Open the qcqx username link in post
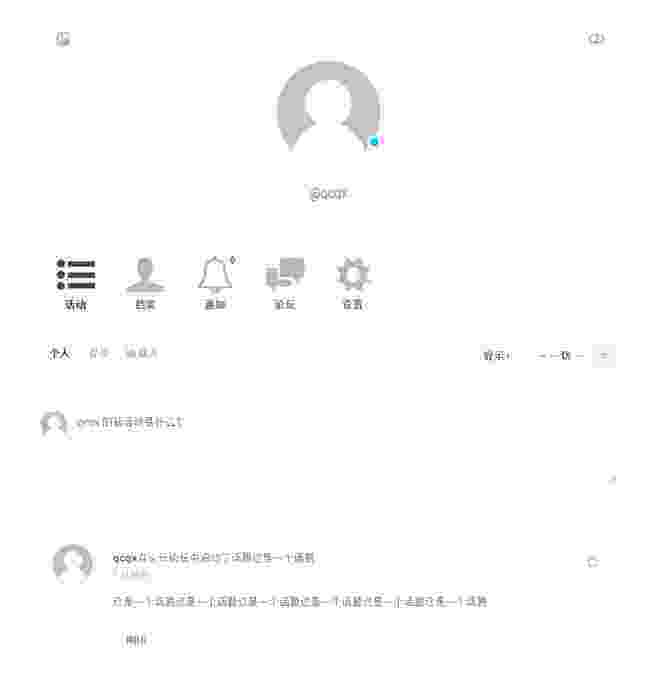650x695 pixels. tap(124, 558)
